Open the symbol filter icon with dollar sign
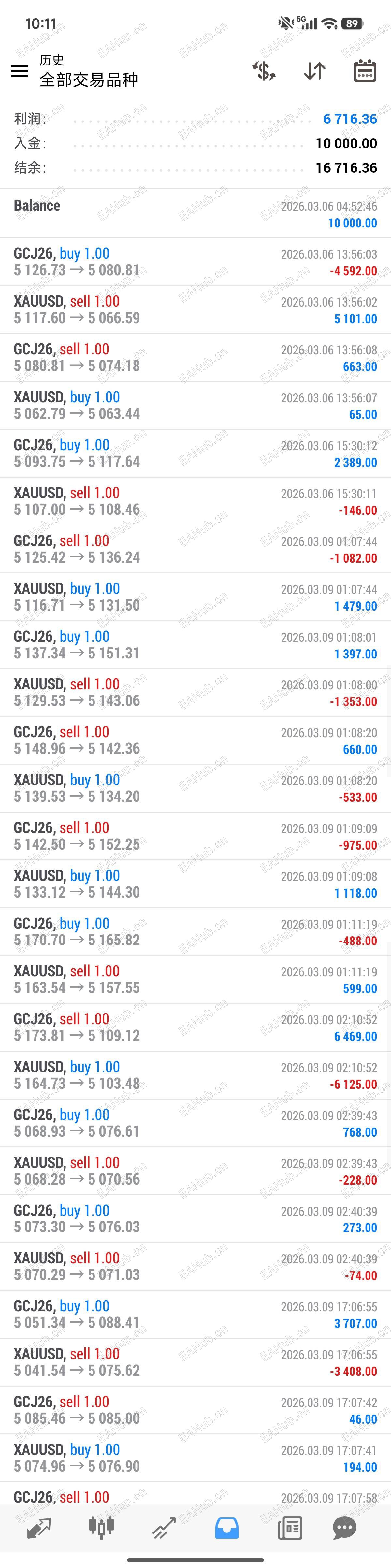391x1568 pixels. click(264, 71)
